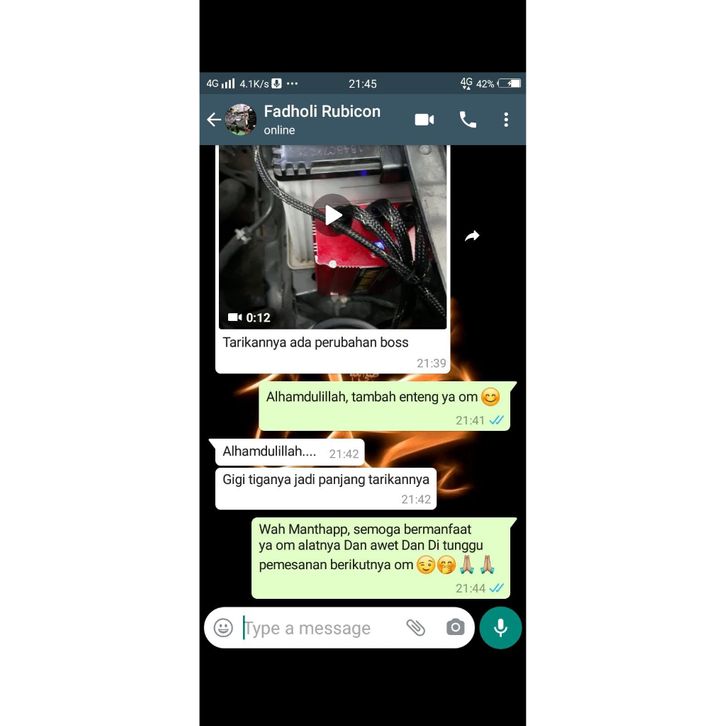Open the emoji picker

click(x=224, y=628)
